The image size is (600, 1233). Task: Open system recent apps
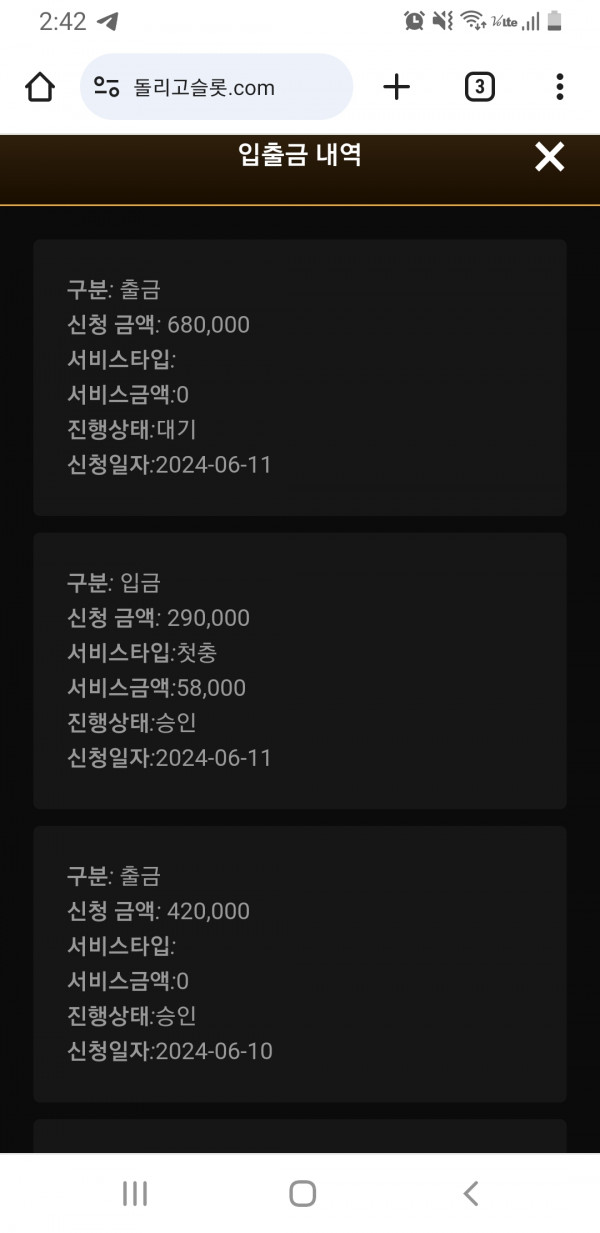[x=134, y=1193]
